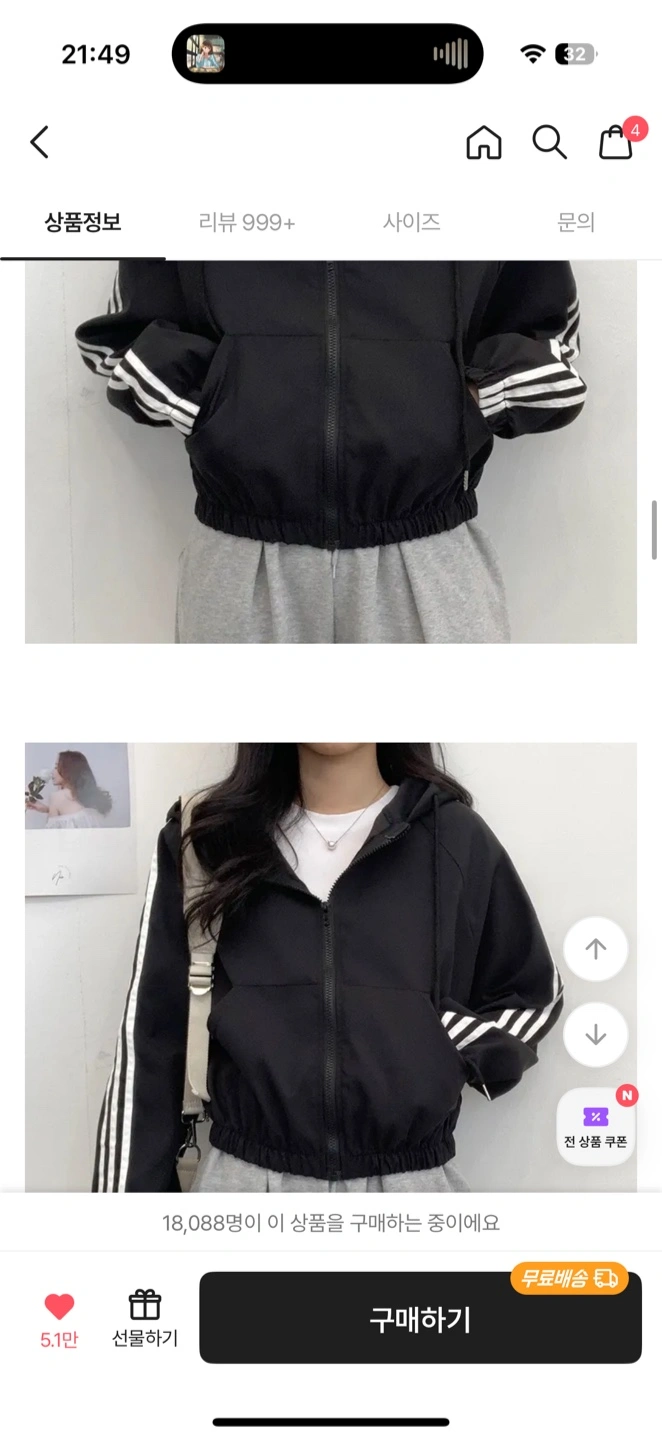Switch to the 문의 tab
This screenshot has width=662, height=1440.
(x=576, y=222)
